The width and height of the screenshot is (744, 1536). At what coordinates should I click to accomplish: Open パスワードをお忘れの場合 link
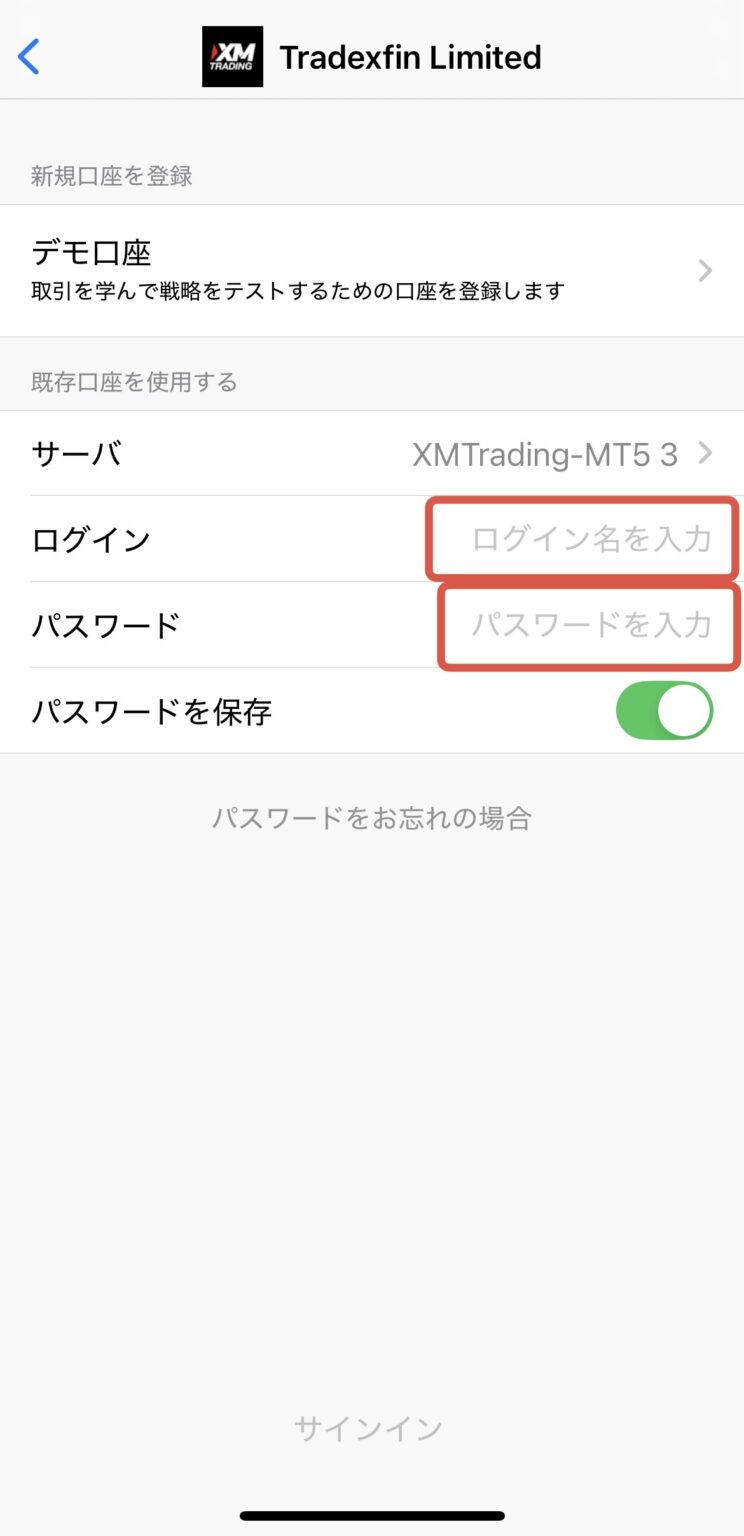[x=372, y=818]
